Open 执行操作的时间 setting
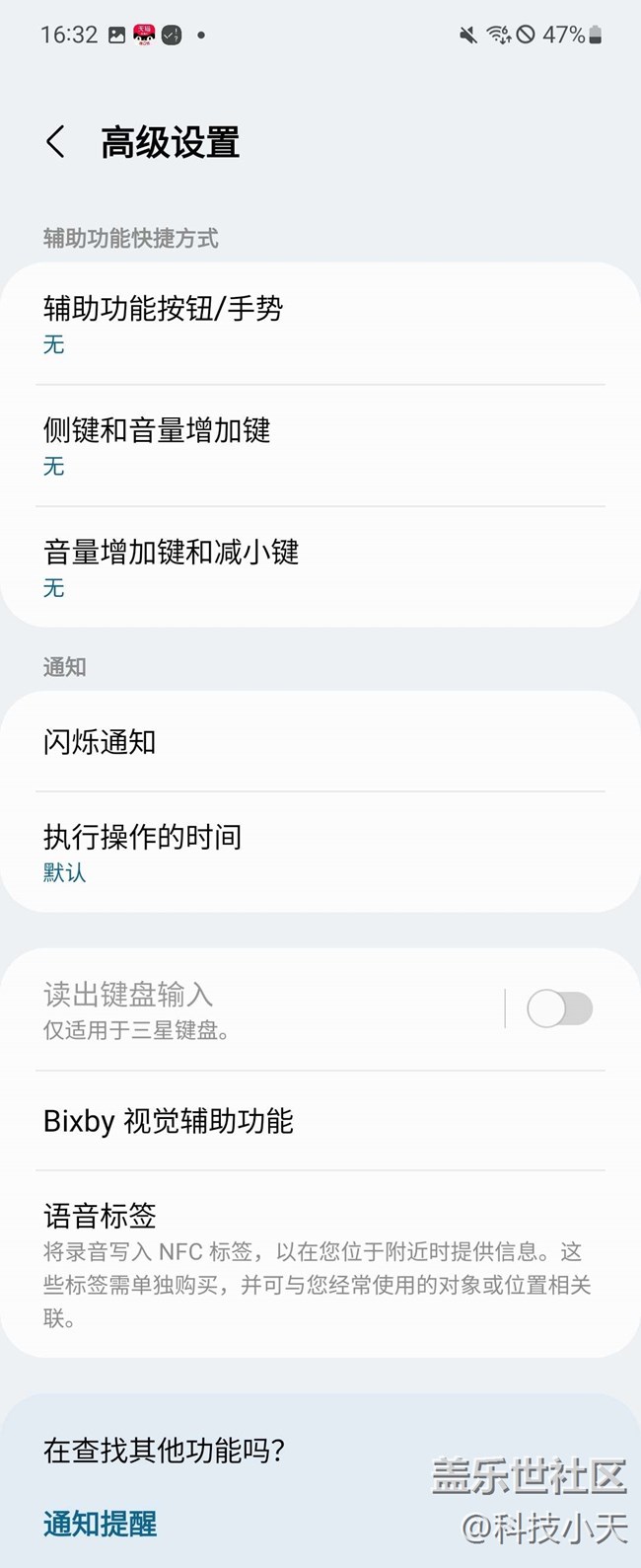 (x=320, y=852)
